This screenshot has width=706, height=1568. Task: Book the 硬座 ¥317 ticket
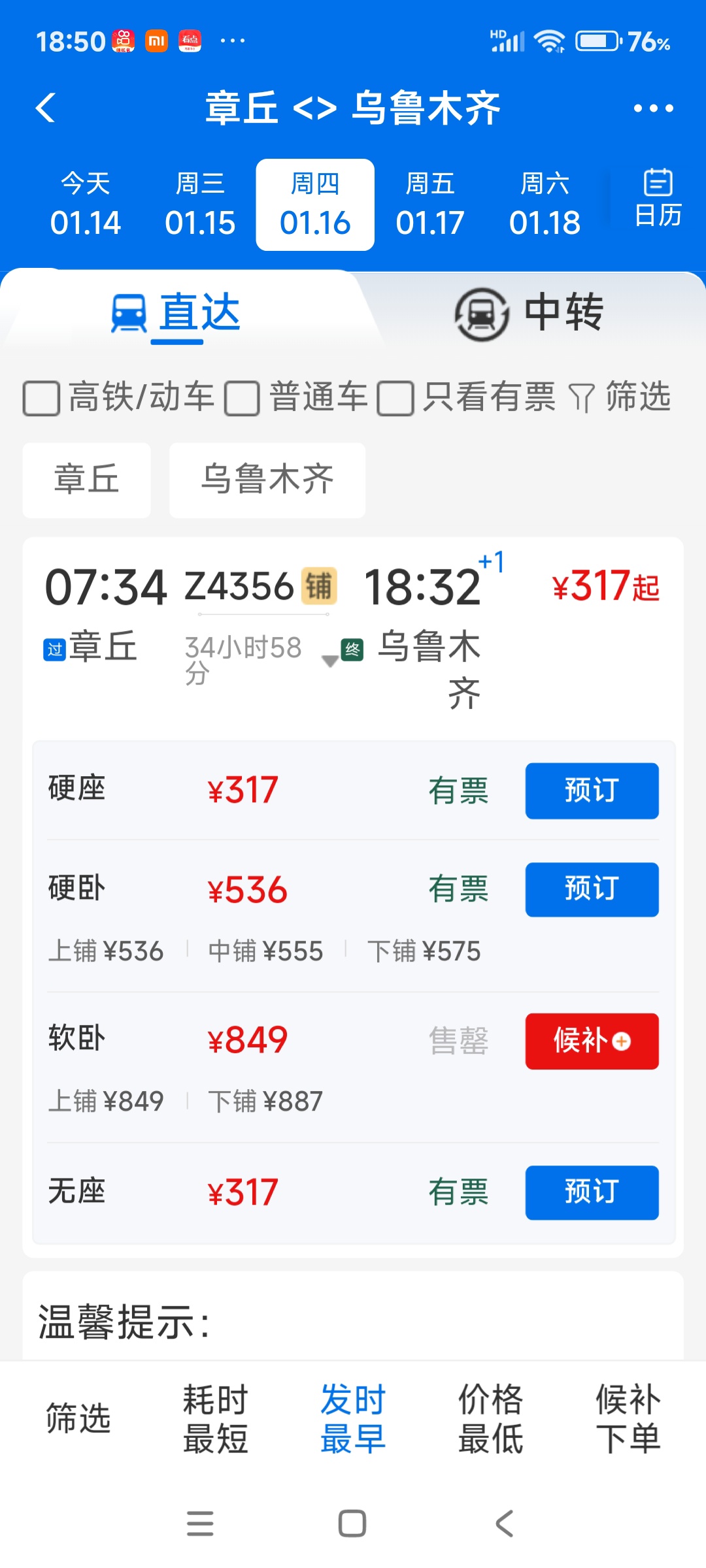(x=592, y=791)
